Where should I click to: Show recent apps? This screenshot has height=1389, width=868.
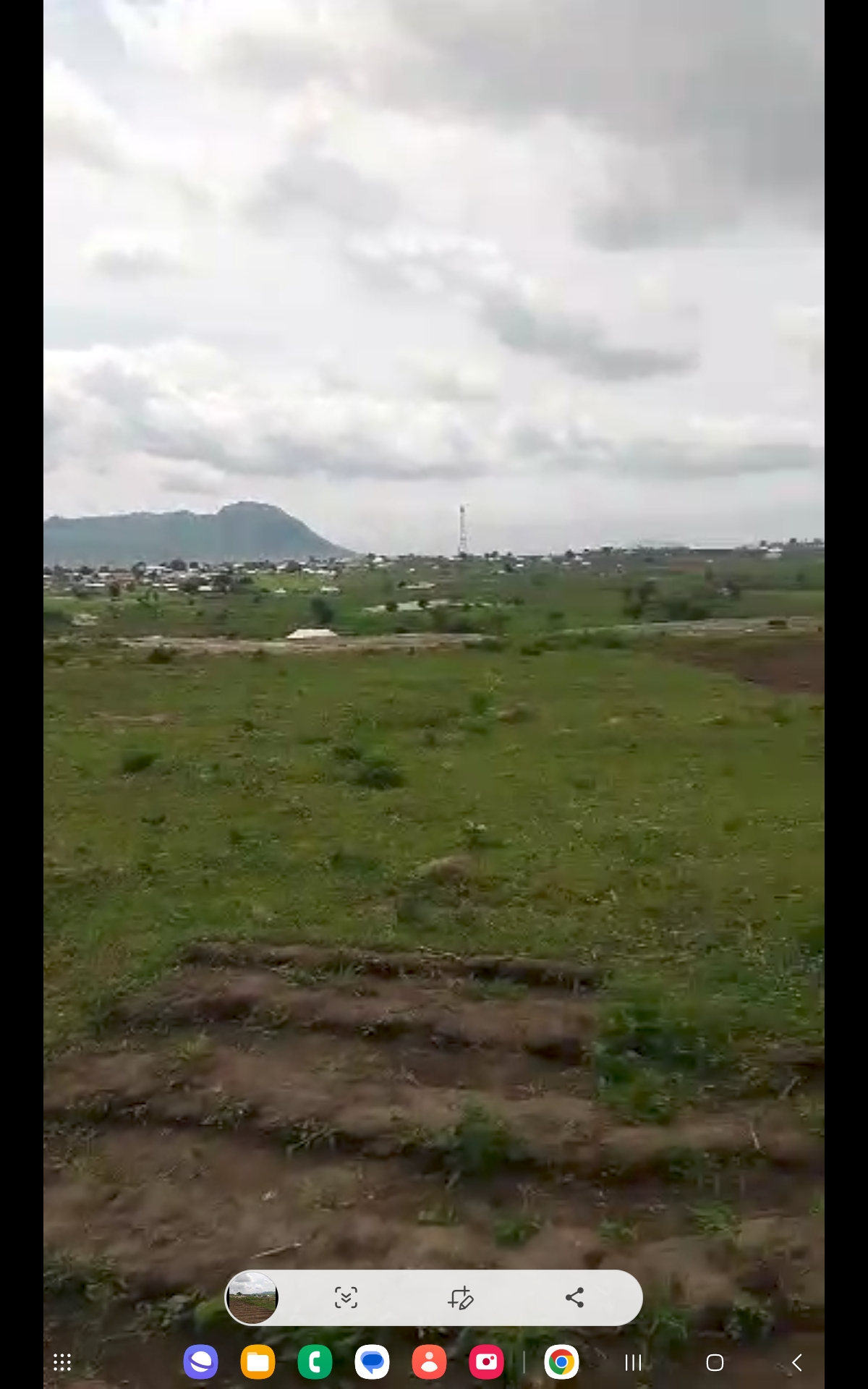633,1363
